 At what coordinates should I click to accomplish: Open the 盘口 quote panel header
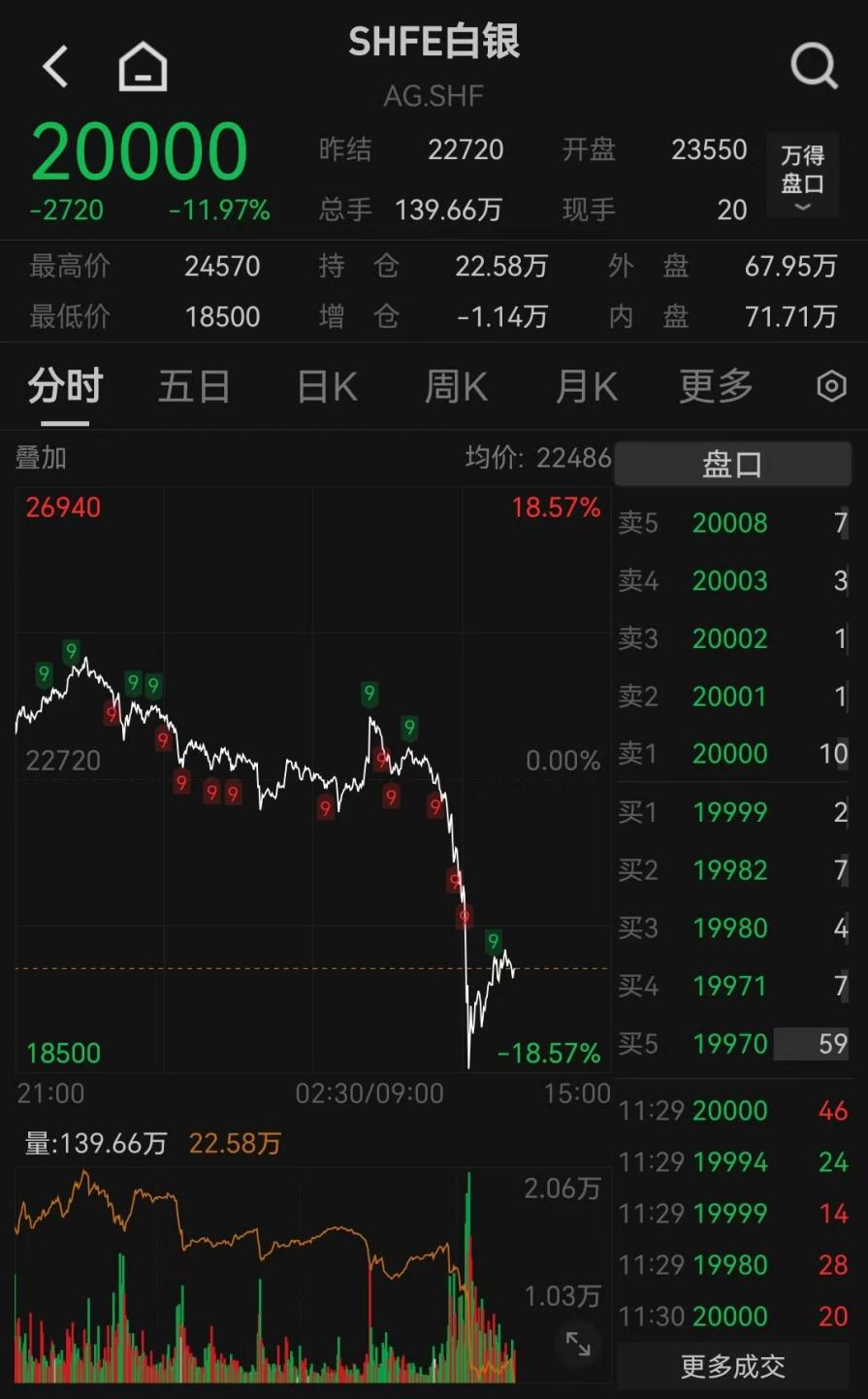pyautogui.click(x=732, y=463)
